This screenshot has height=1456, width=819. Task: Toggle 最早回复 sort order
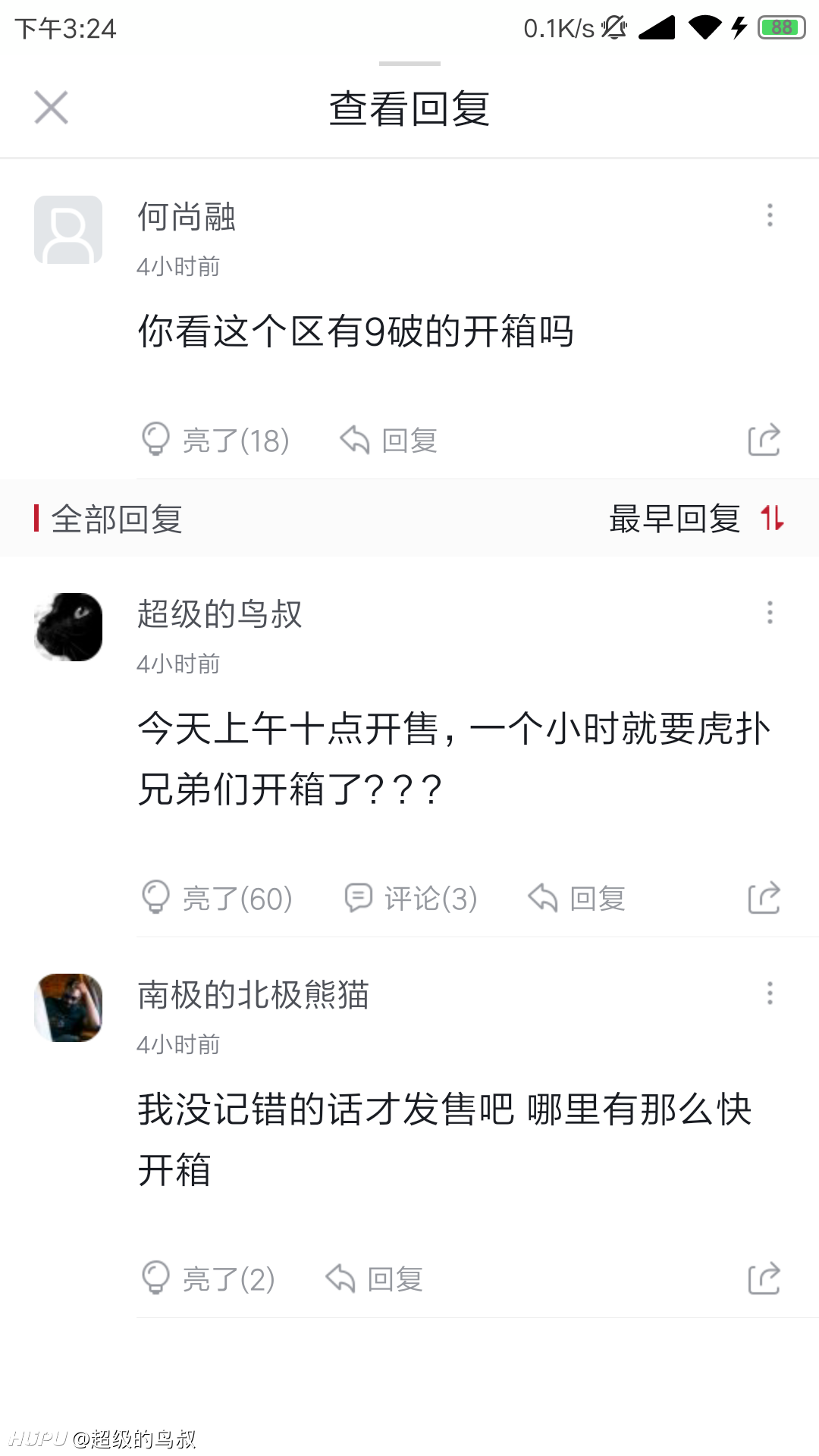click(696, 519)
